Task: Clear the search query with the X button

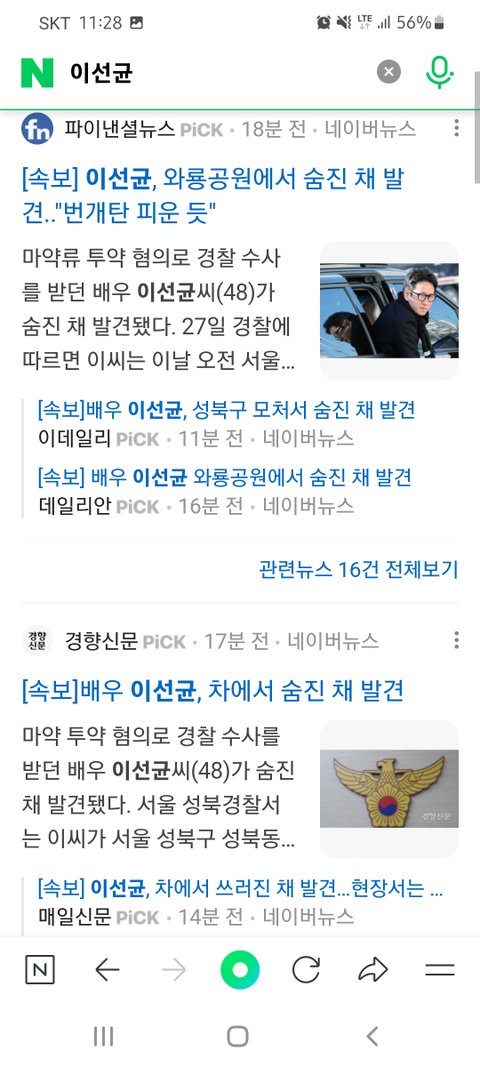Action: click(x=389, y=71)
